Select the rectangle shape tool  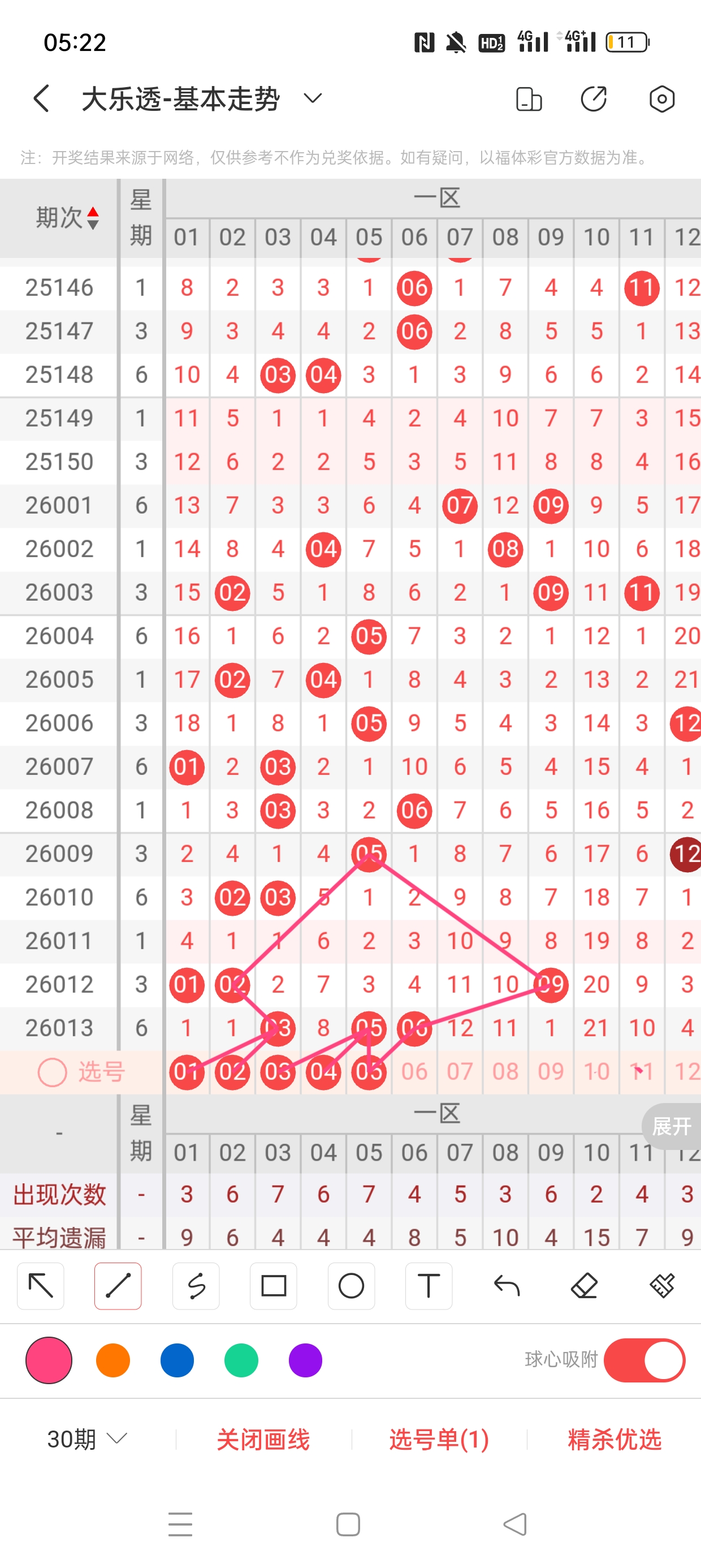coord(273,1286)
